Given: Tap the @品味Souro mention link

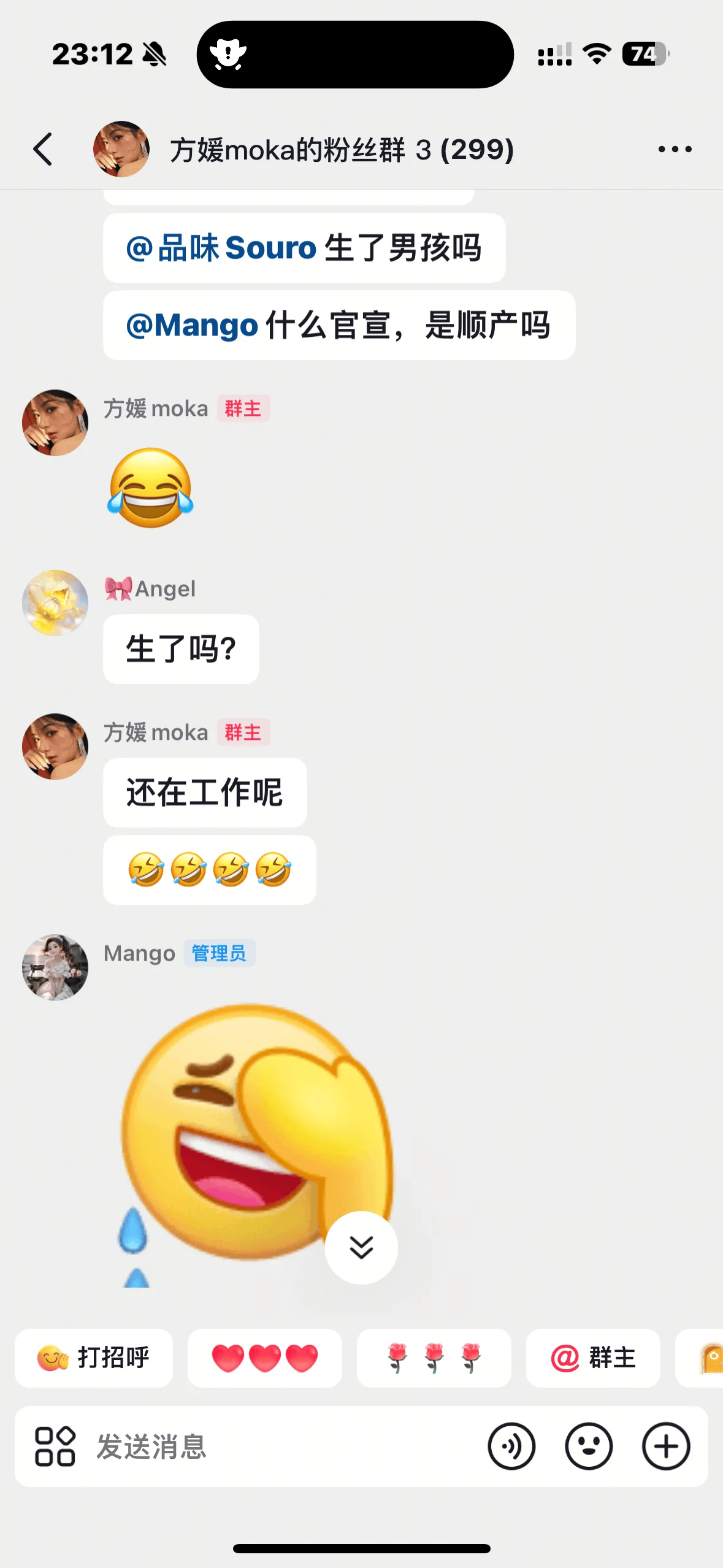Looking at the screenshot, I should (x=221, y=248).
